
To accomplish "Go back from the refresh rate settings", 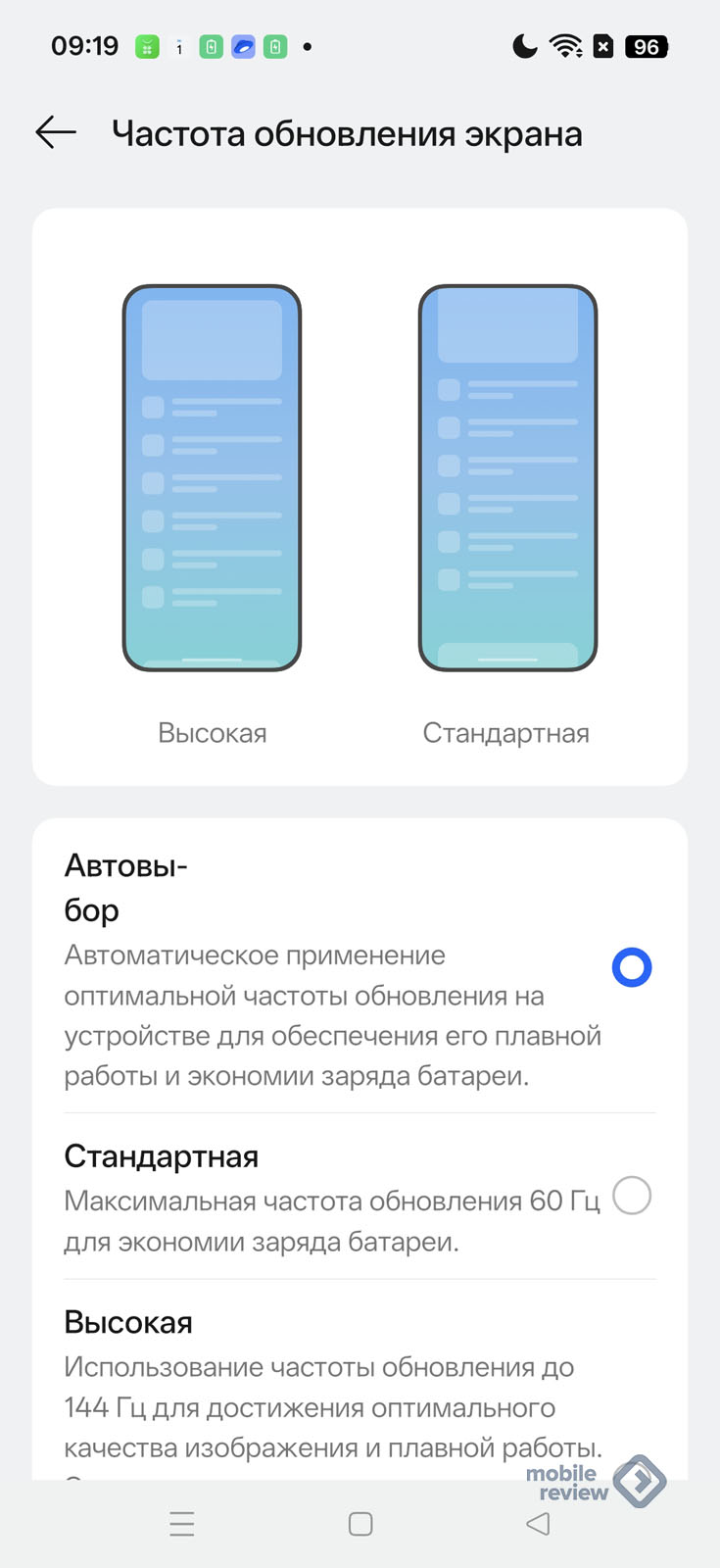I will pos(56,132).
